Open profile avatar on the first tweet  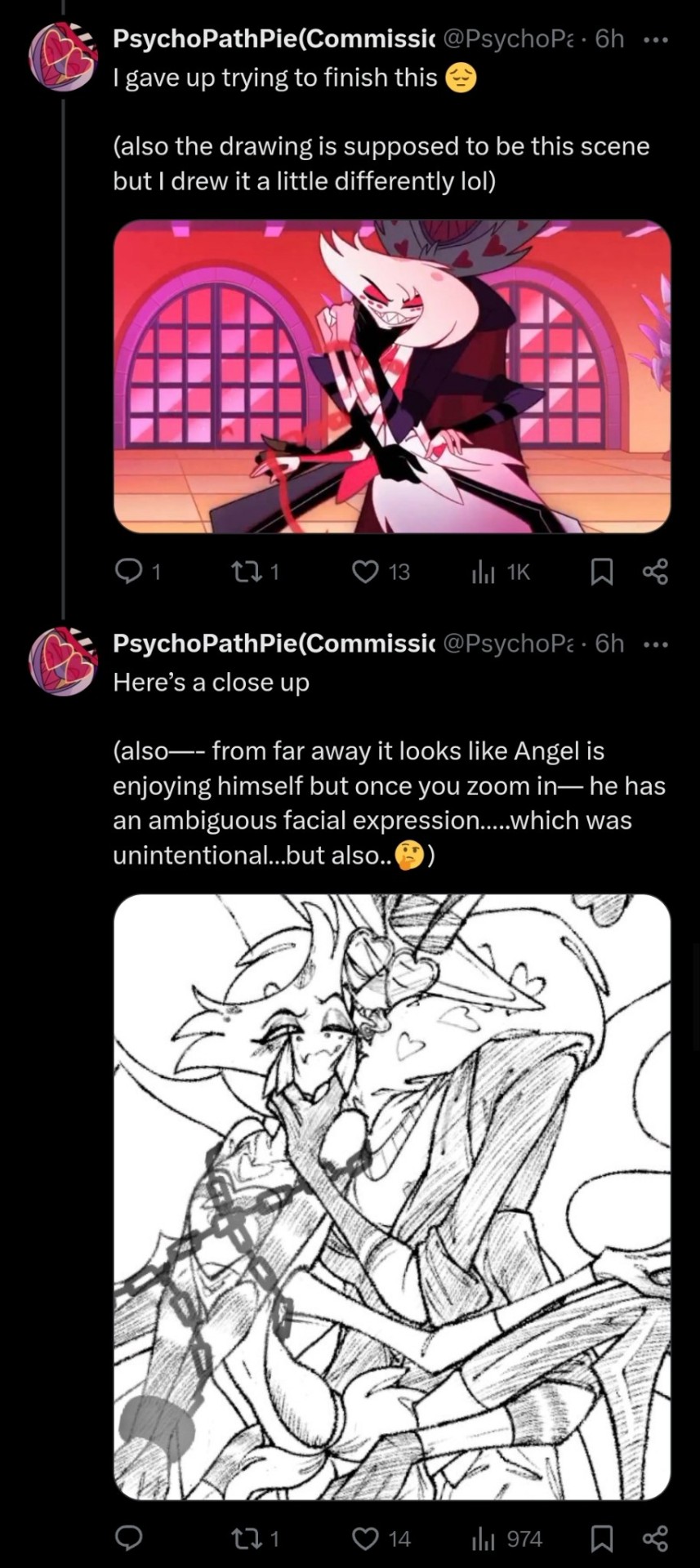click(x=62, y=56)
